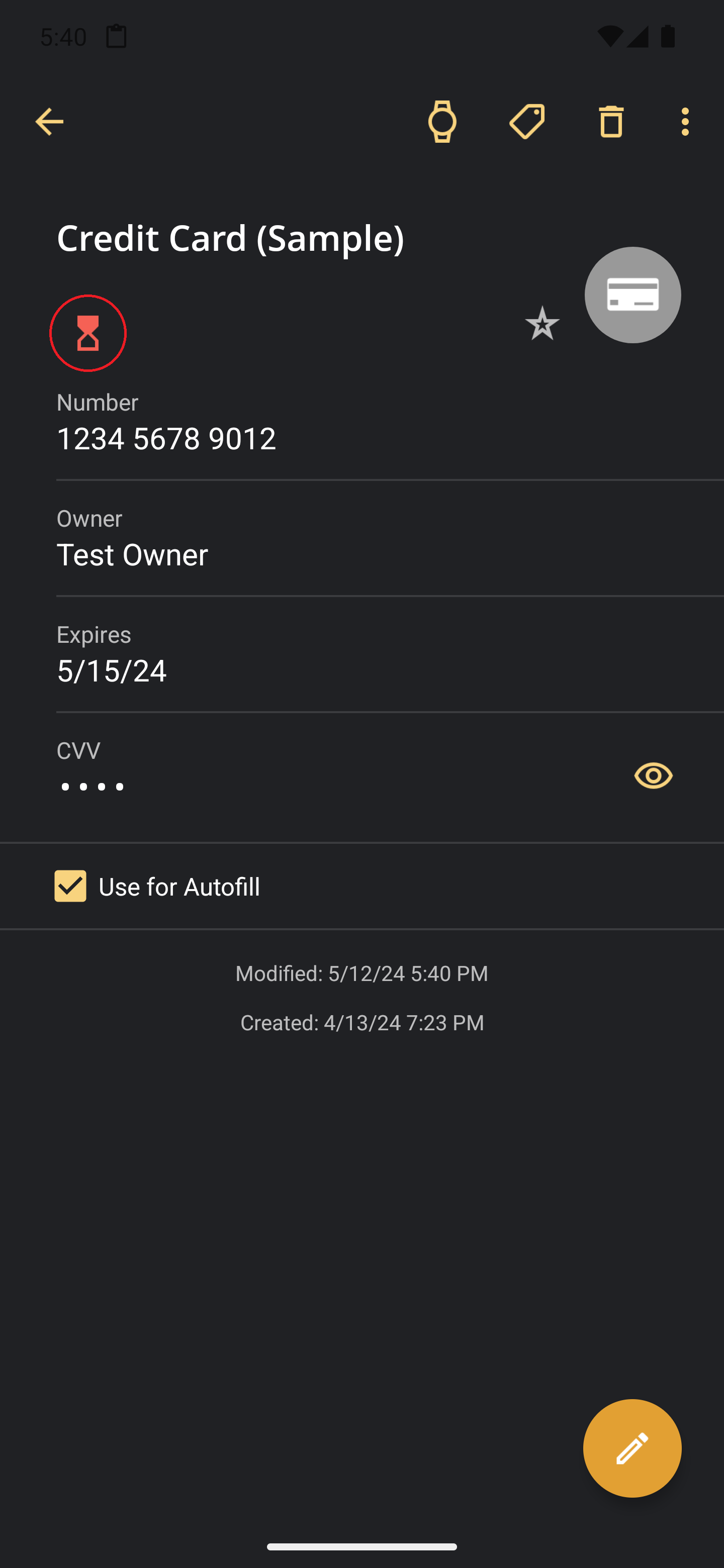
Task: Uncheck Use for Autofill
Action: pyautogui.click(x=70, y=886)
